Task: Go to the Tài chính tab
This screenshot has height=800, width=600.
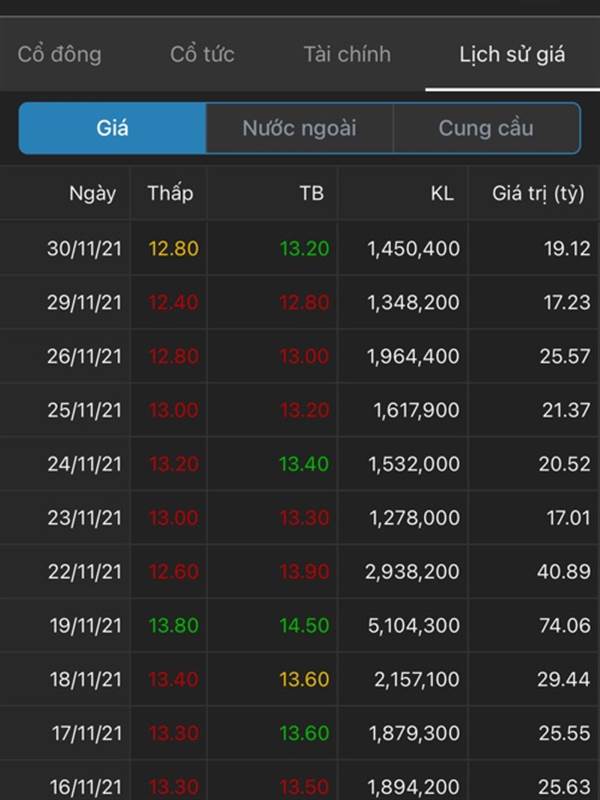Action: pyautogui.click(x=347, y=54)
